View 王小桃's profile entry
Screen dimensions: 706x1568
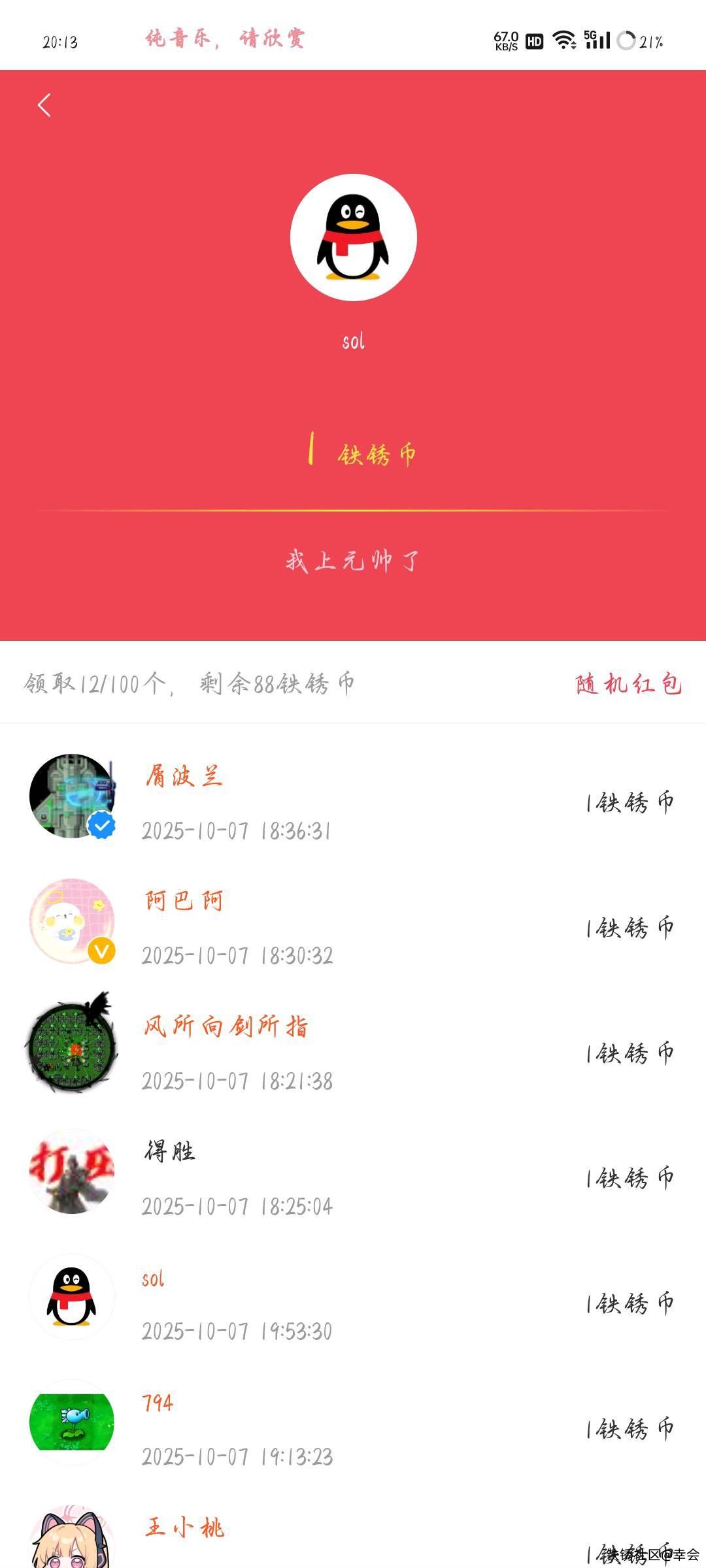[x=184, y=1527]
